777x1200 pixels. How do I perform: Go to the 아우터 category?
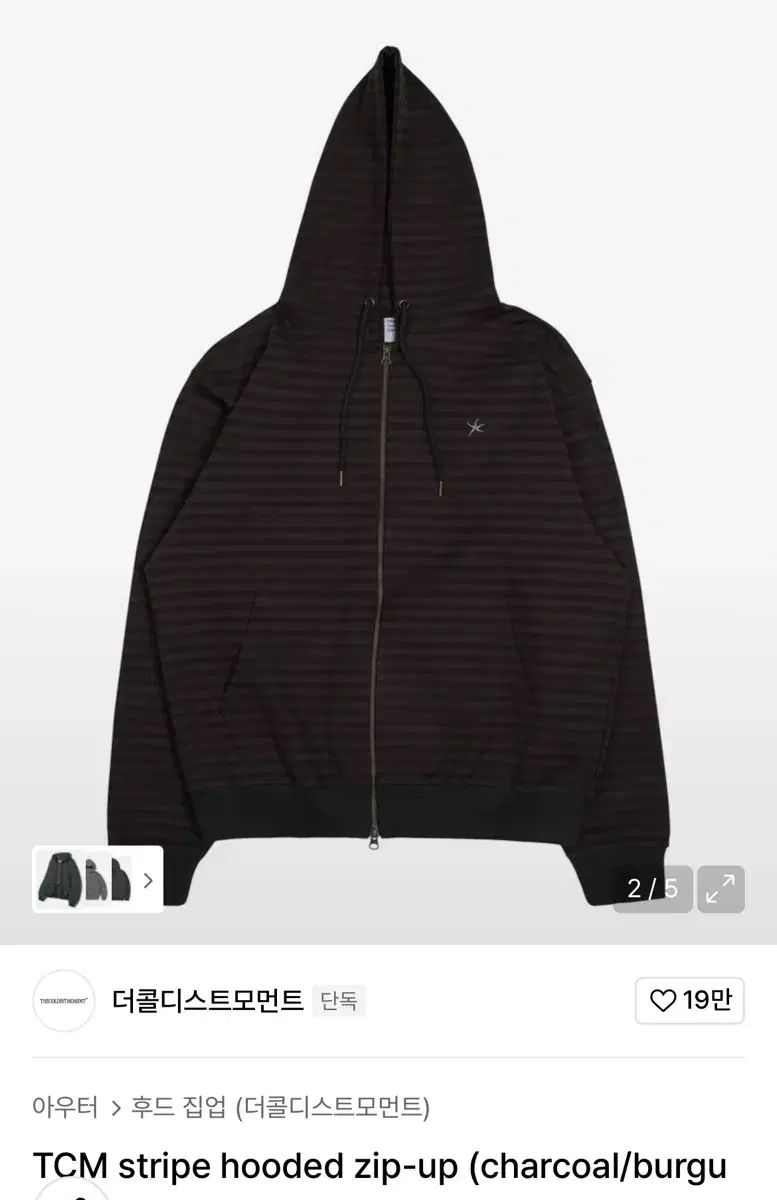pos(65,1107)
